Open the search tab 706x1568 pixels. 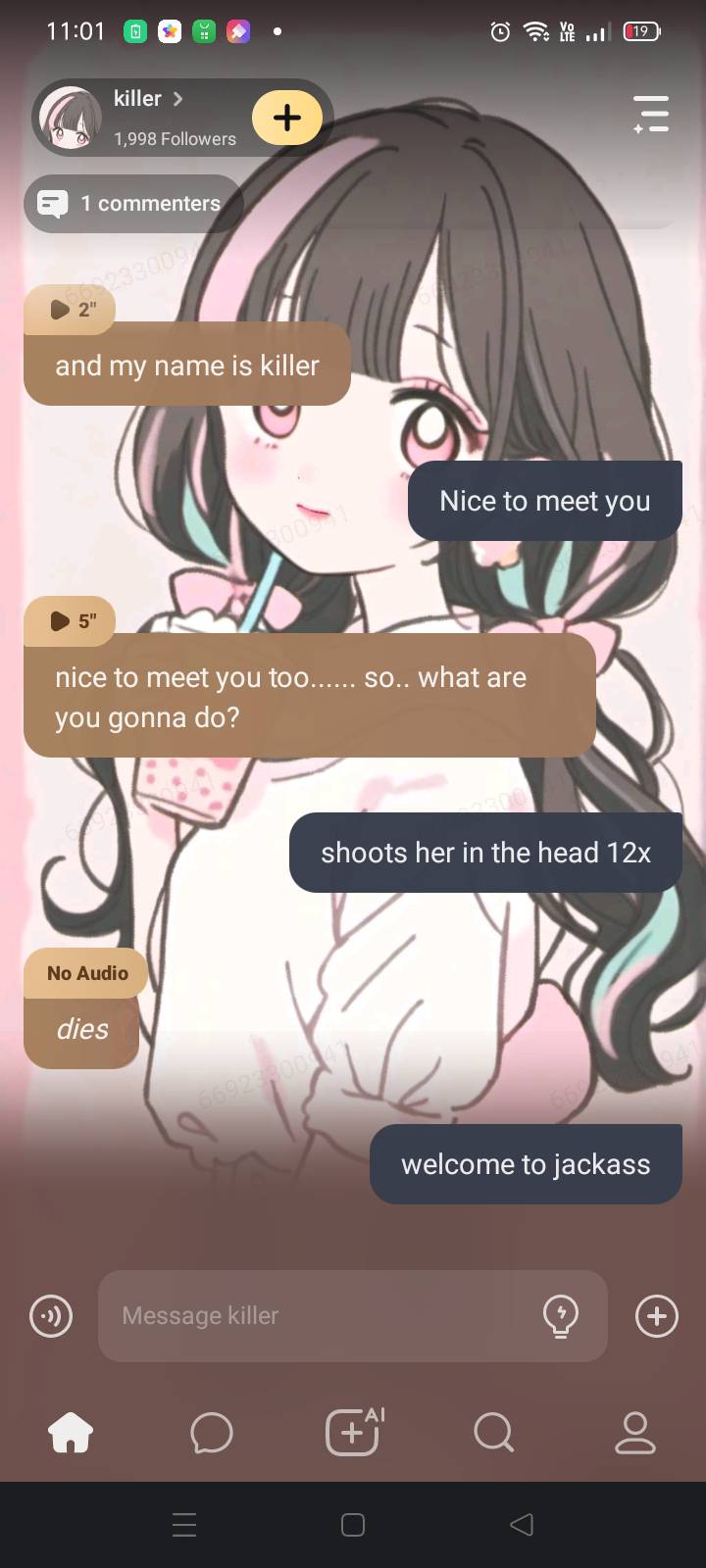tap(493, 1433)
